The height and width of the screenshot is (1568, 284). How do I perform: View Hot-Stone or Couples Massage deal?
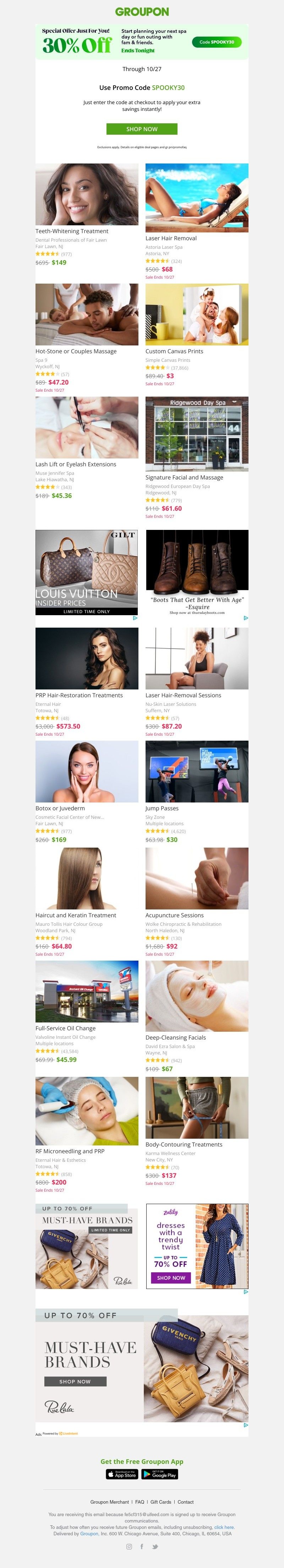tap(76, 351)
